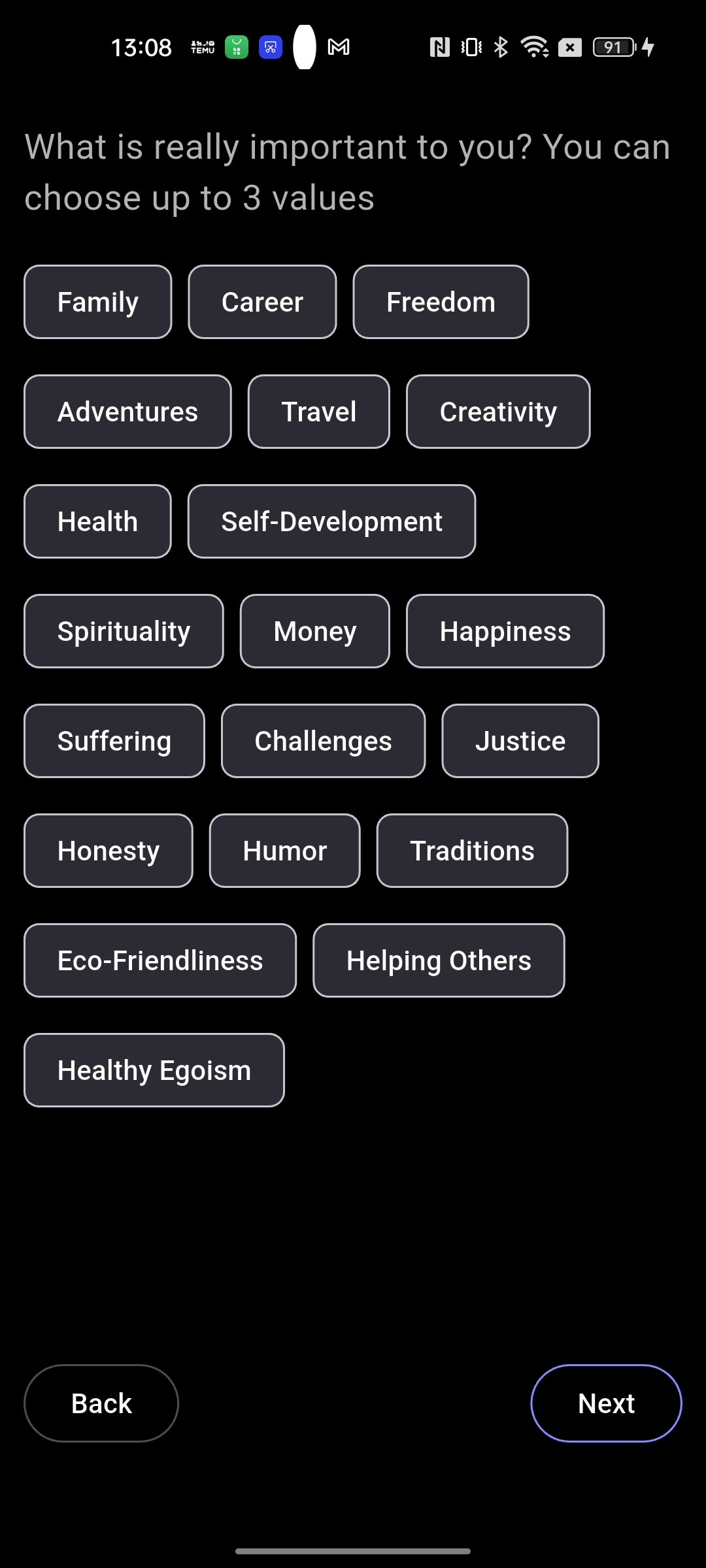Viewport: 706px width, 1568px height.
Task: Choose Career as a value
Action: click(262, 302)
